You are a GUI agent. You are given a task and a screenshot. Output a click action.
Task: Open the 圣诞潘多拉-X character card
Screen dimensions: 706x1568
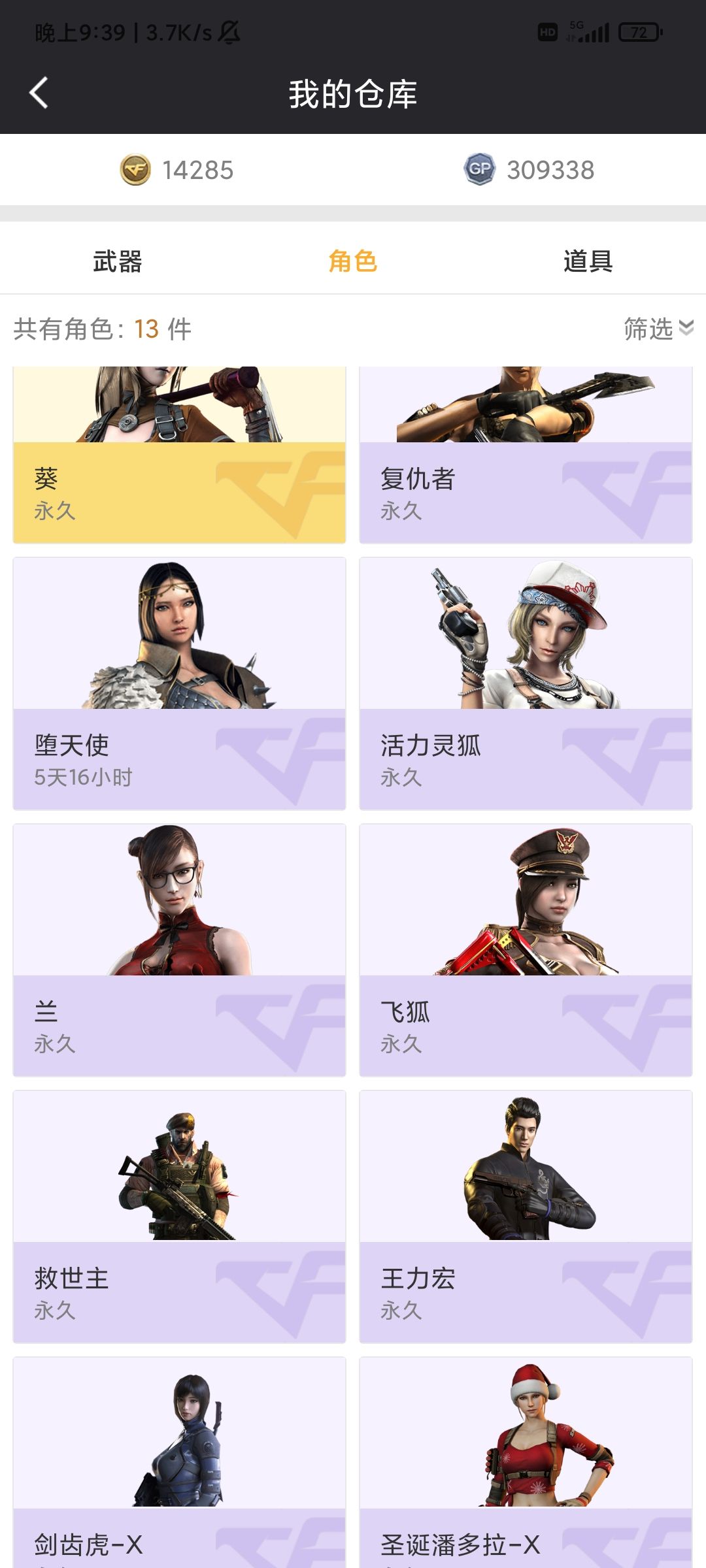pos(526,1463)
